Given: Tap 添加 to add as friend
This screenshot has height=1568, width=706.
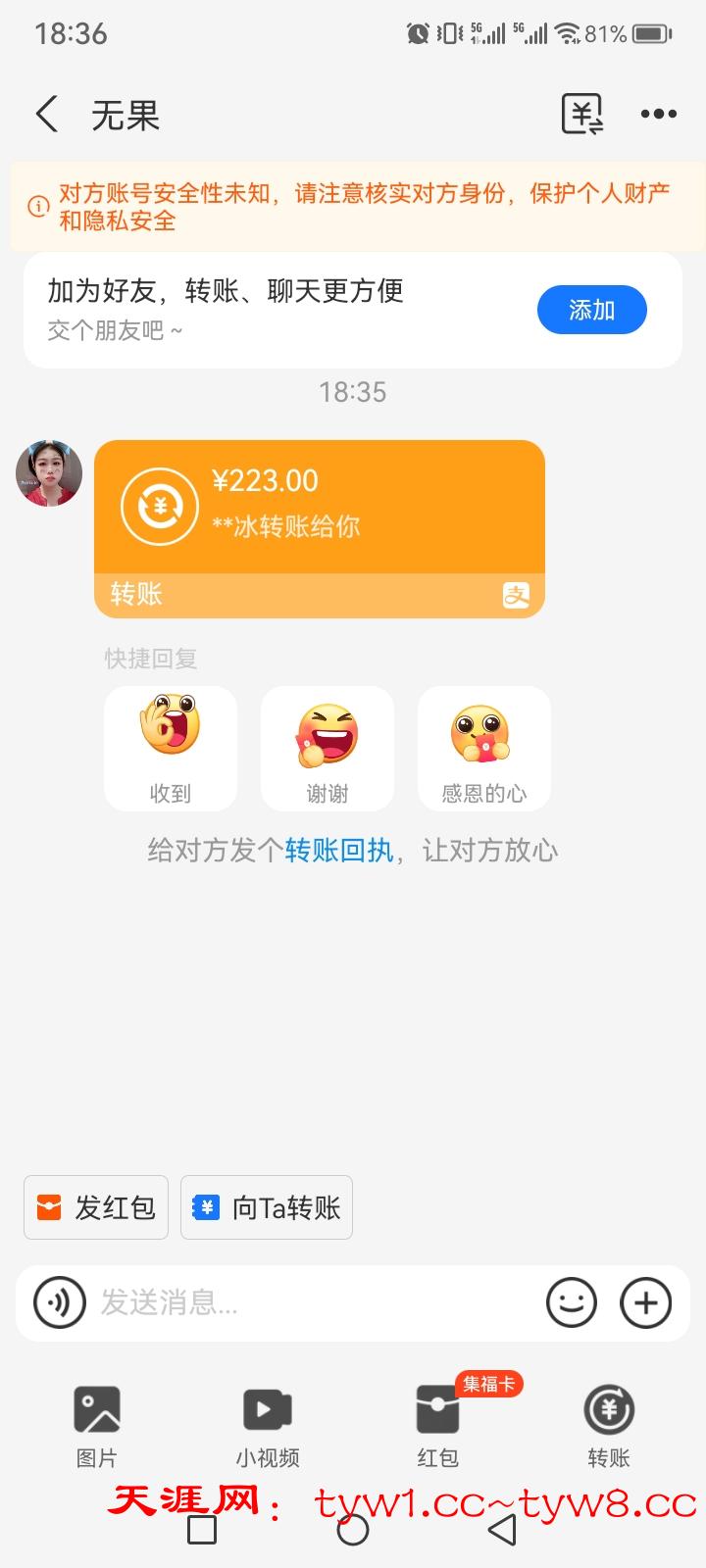Looking at the screenshot, I should [x=591, y=311].
